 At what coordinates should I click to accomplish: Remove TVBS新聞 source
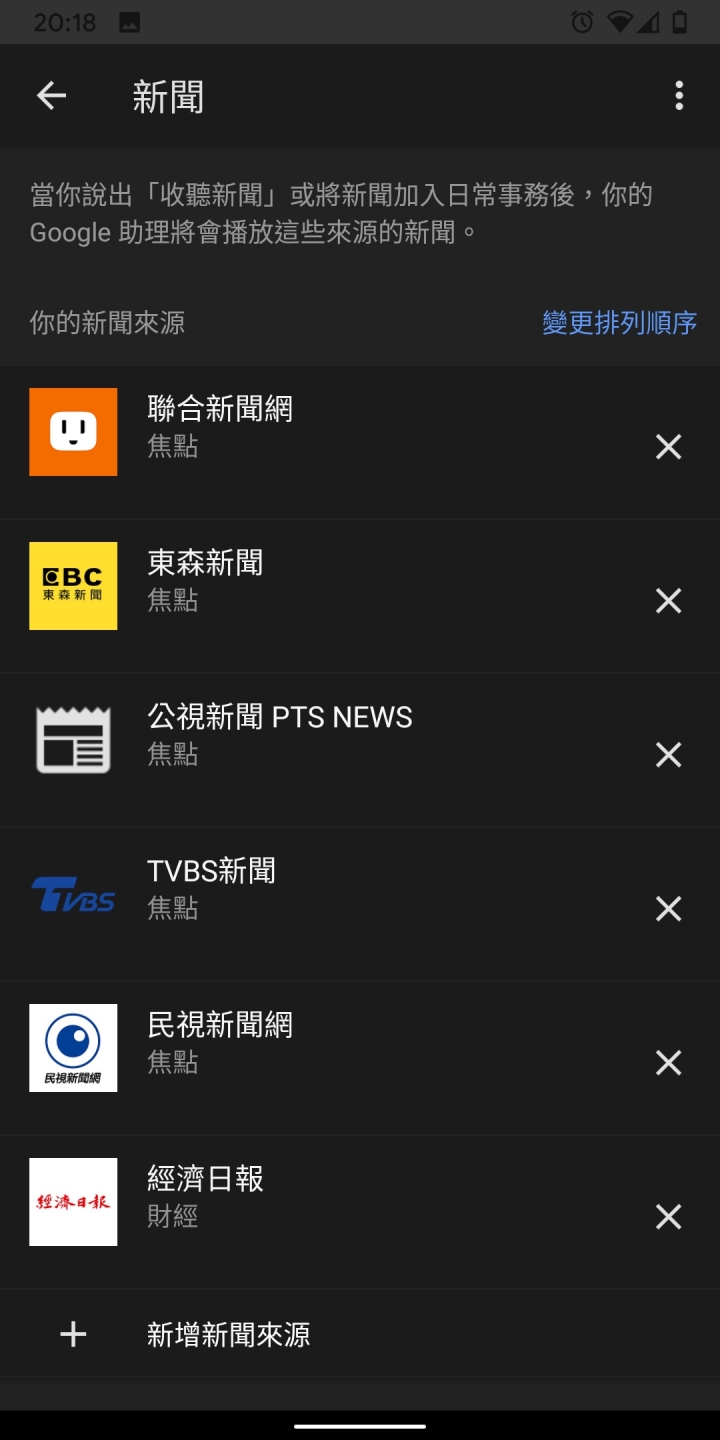(x=668, y=909)
